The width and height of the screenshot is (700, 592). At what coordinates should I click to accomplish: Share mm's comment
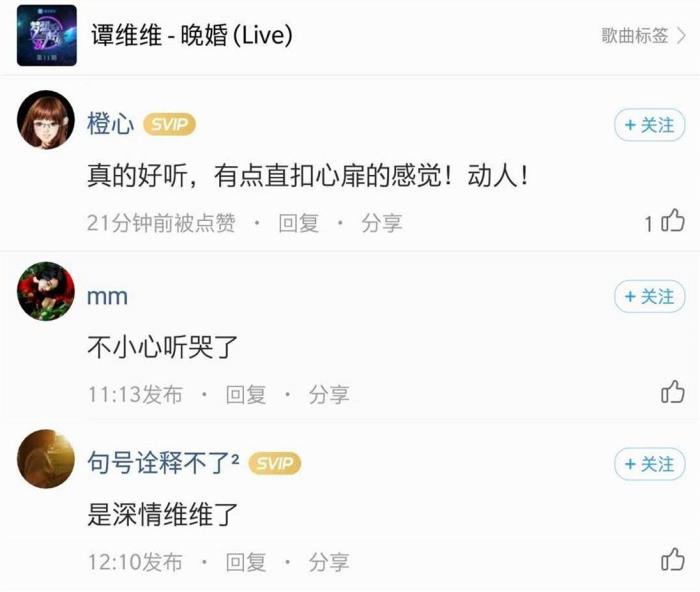click(x=329, y=395)
